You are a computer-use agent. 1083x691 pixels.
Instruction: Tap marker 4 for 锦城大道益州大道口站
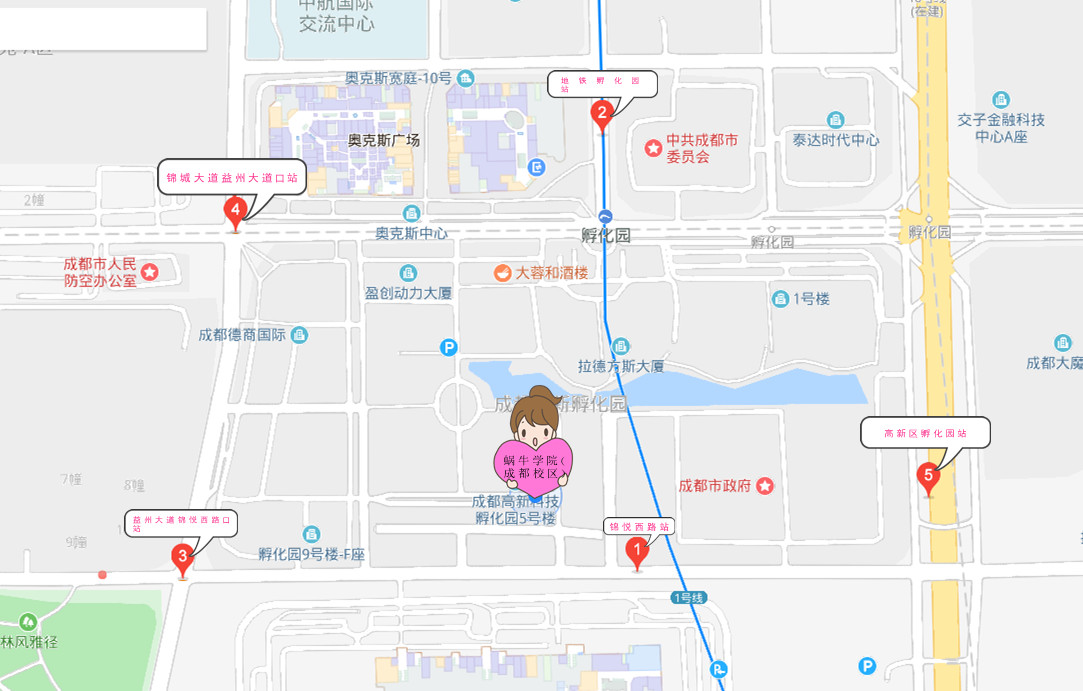click(x=235, y=211)
